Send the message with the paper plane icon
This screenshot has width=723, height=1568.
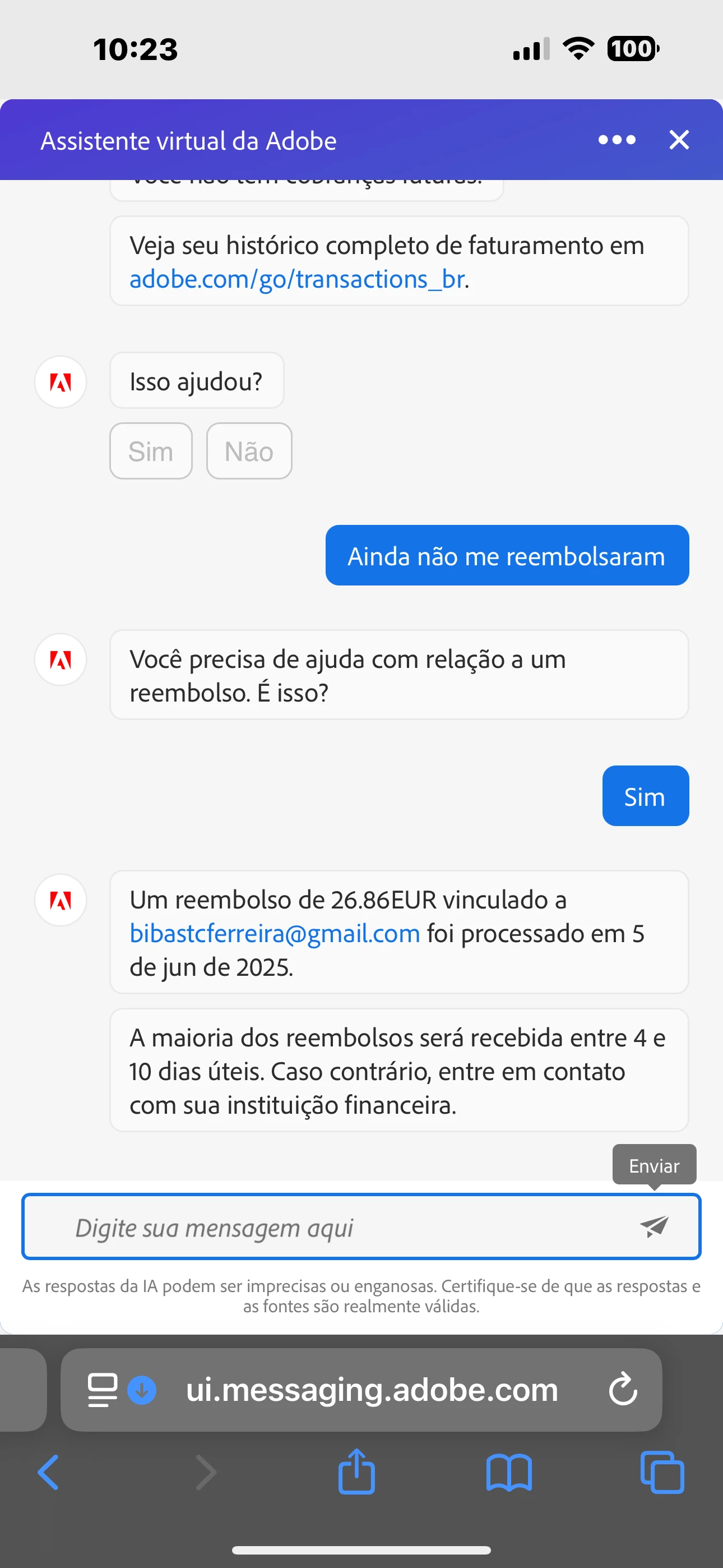click(x=654, y=1226)
